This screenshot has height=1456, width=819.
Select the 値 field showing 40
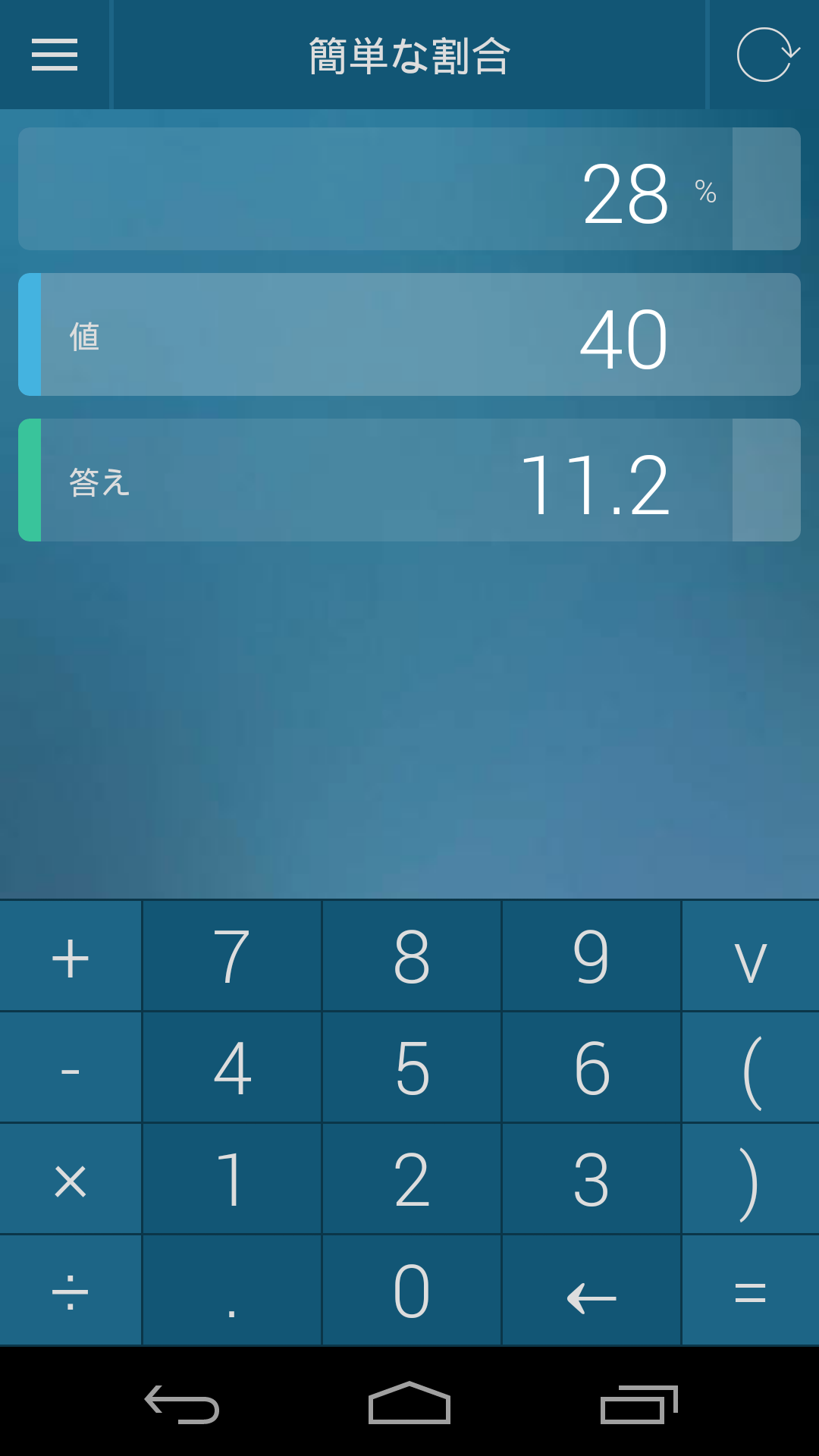click(409, 334)
